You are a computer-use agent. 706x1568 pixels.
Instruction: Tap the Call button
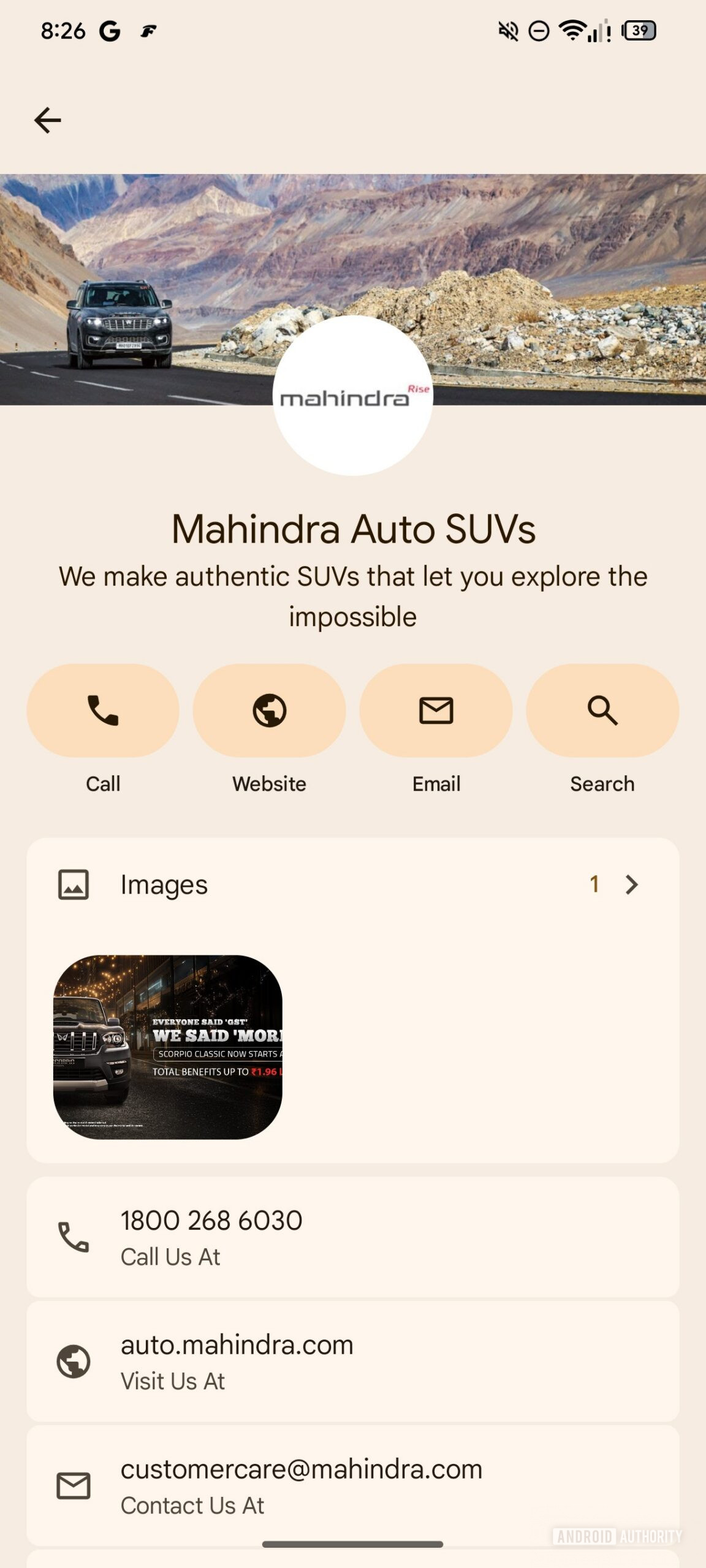click(103, 710)
